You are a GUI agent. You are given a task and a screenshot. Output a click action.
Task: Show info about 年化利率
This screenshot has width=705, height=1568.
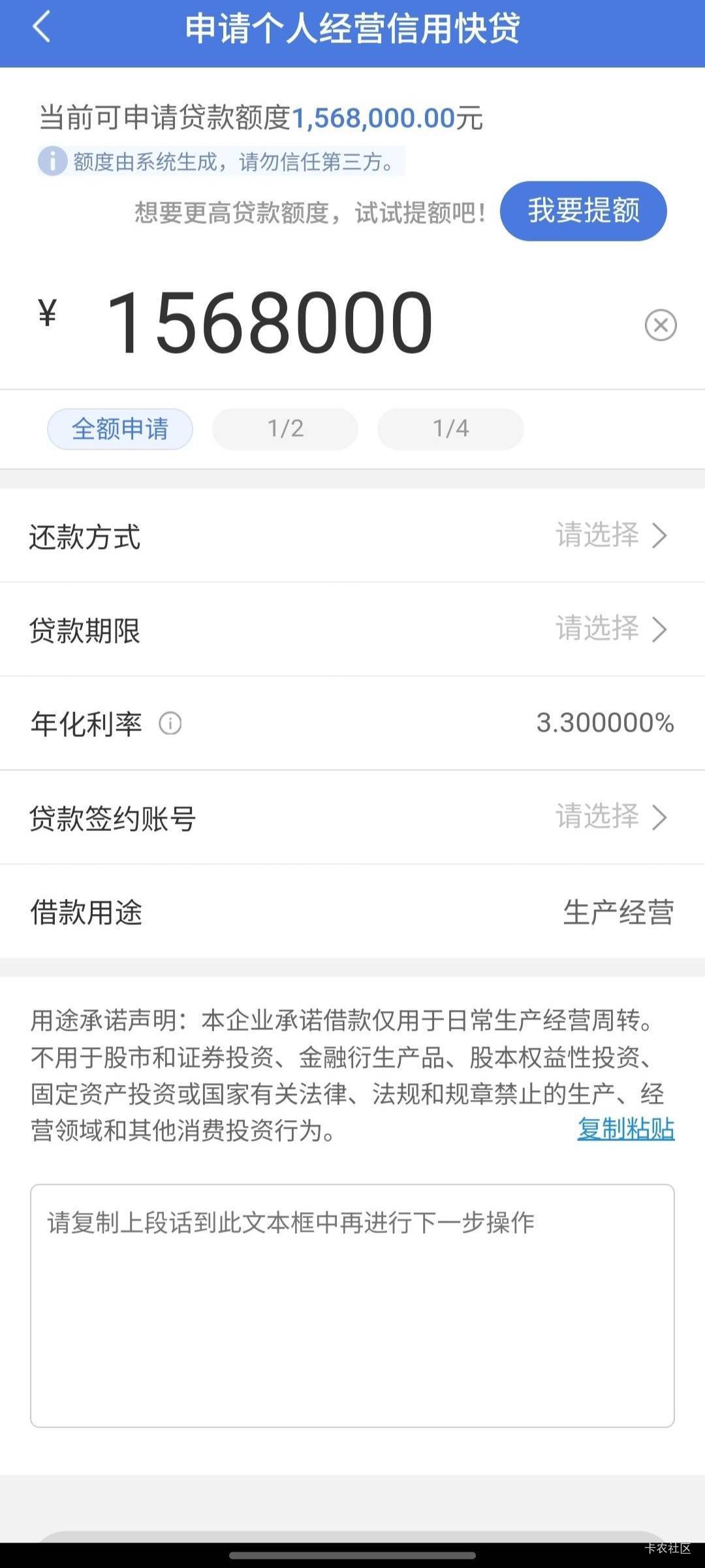pos(170,723)
